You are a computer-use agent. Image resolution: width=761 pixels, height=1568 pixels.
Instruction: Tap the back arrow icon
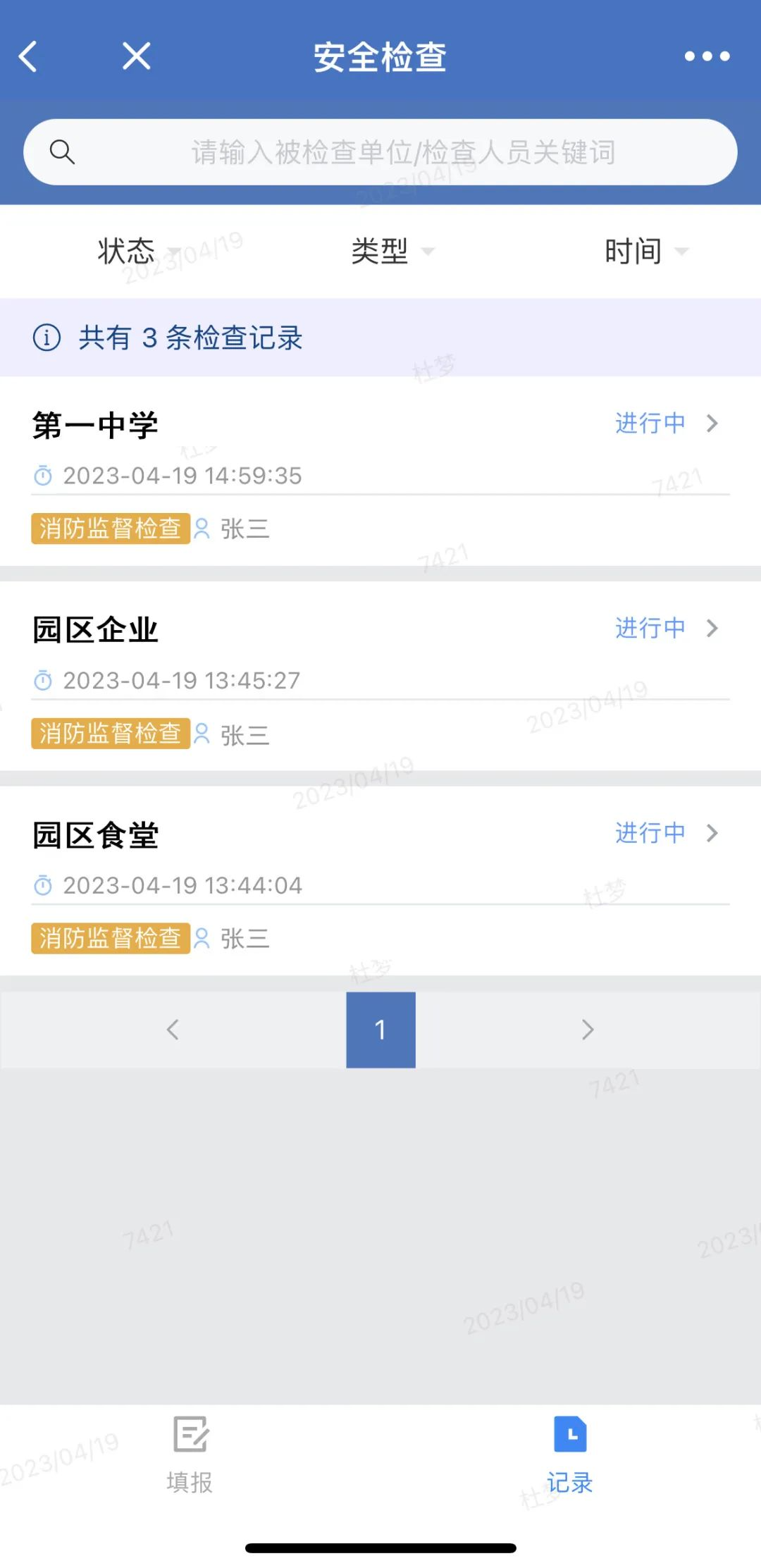(28, 58)
